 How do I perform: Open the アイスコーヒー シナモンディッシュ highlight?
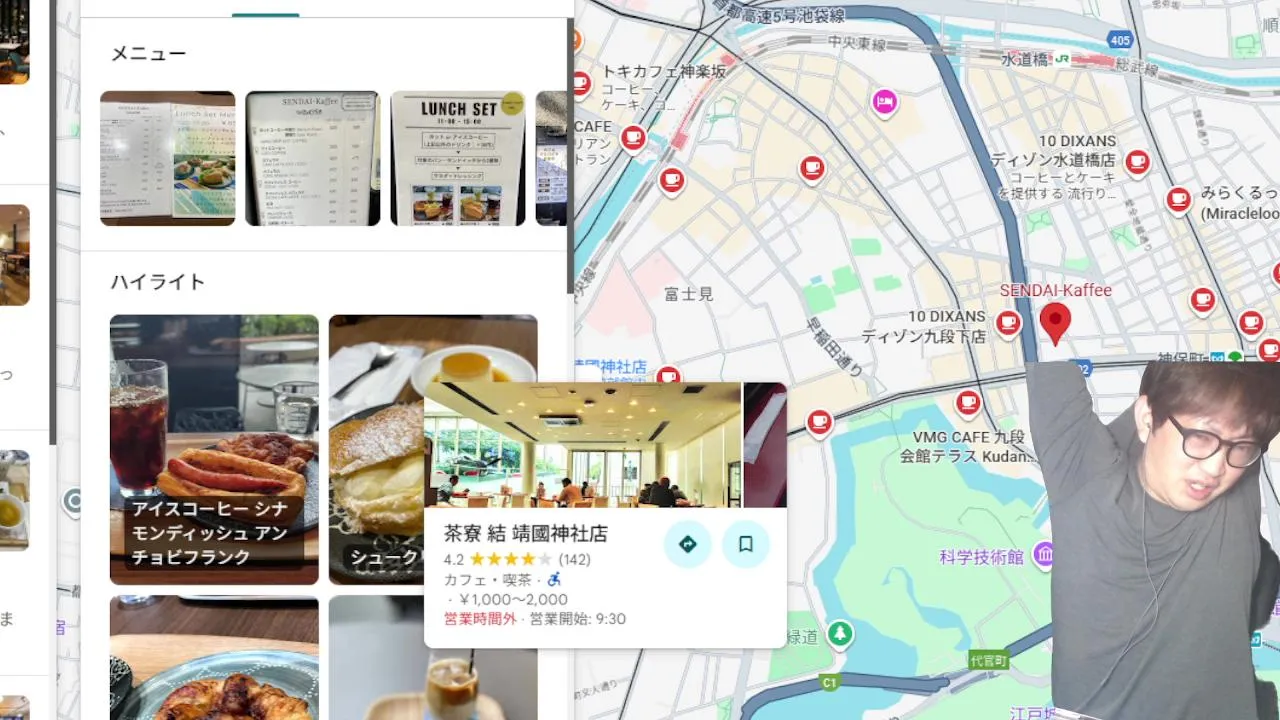pos(214,449)
